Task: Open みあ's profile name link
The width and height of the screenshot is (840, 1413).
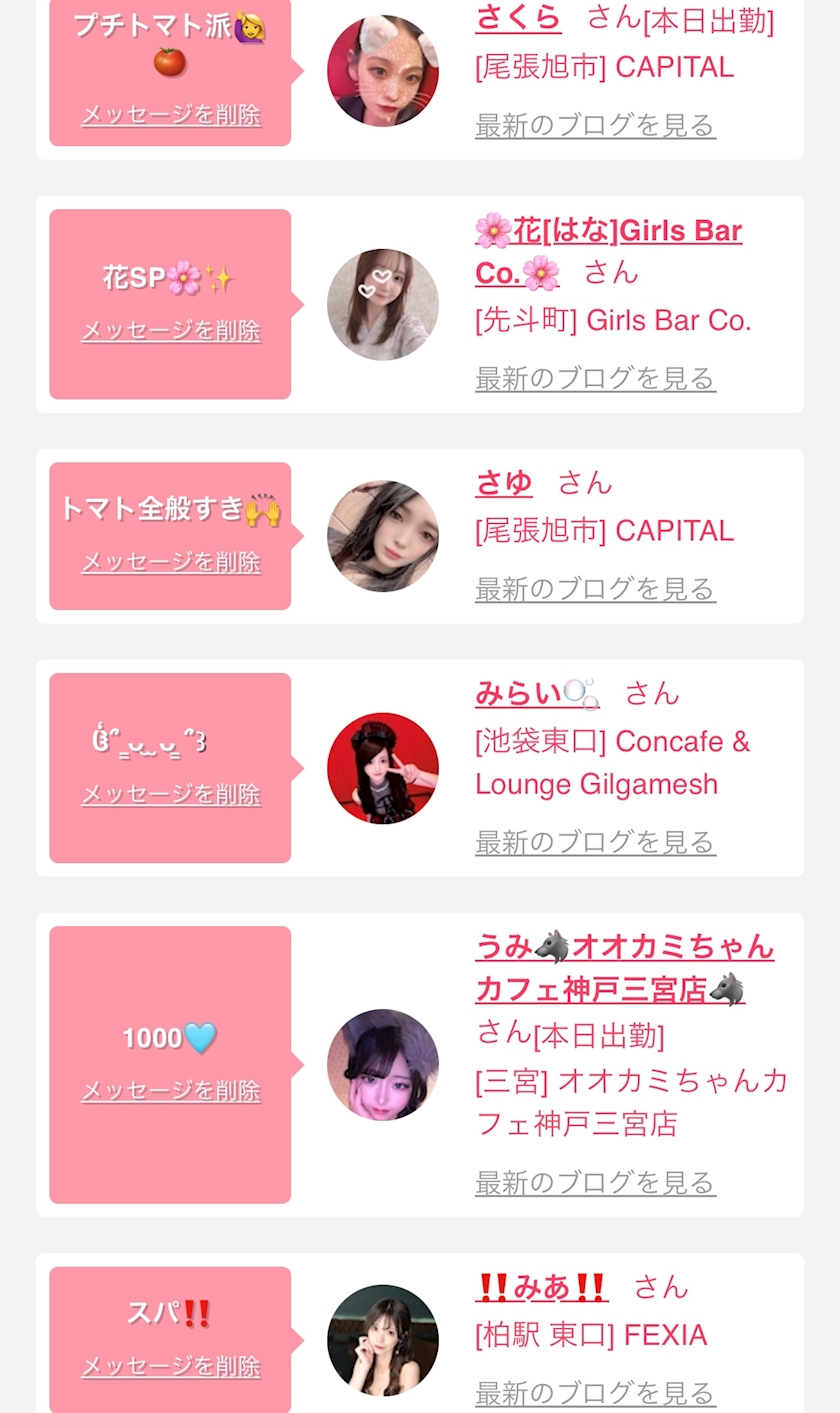Action: click(x=541, y=1287)
